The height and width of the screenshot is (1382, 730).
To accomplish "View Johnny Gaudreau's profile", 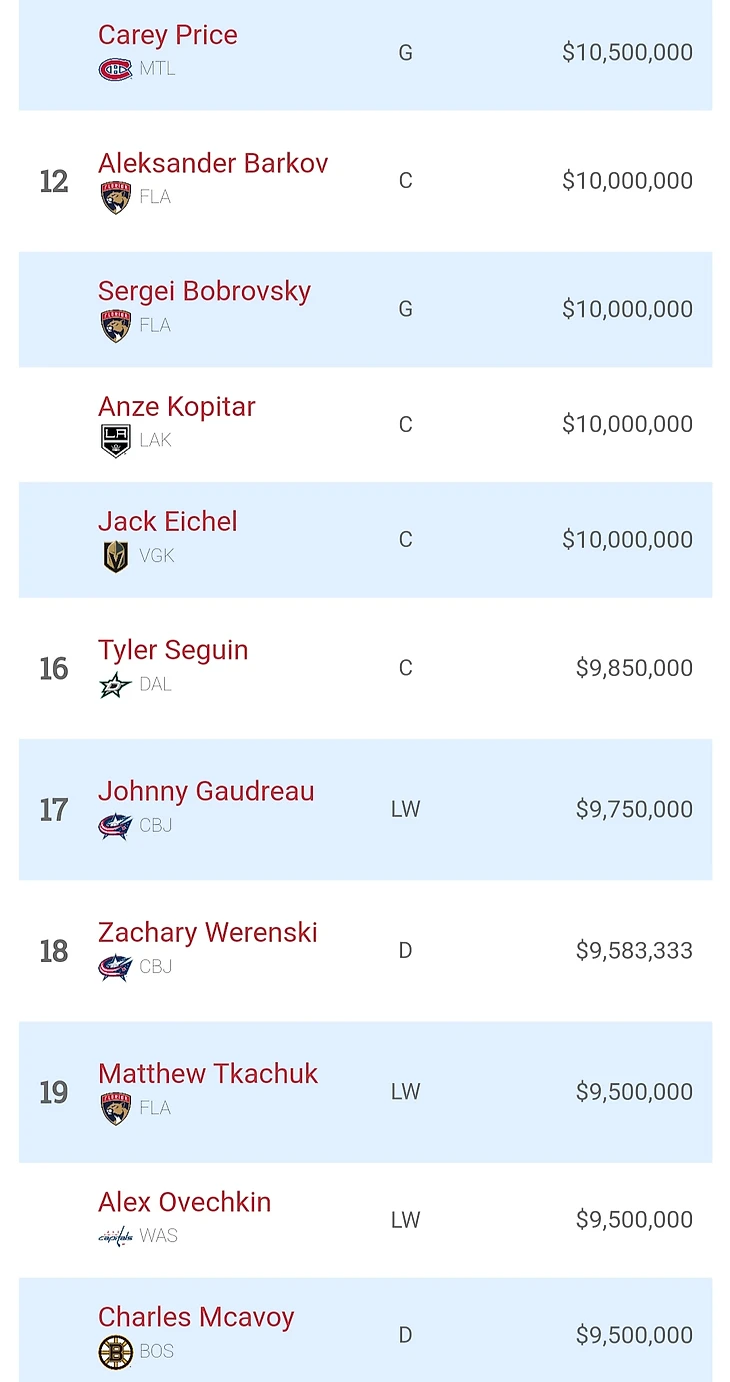I will 206,792.
